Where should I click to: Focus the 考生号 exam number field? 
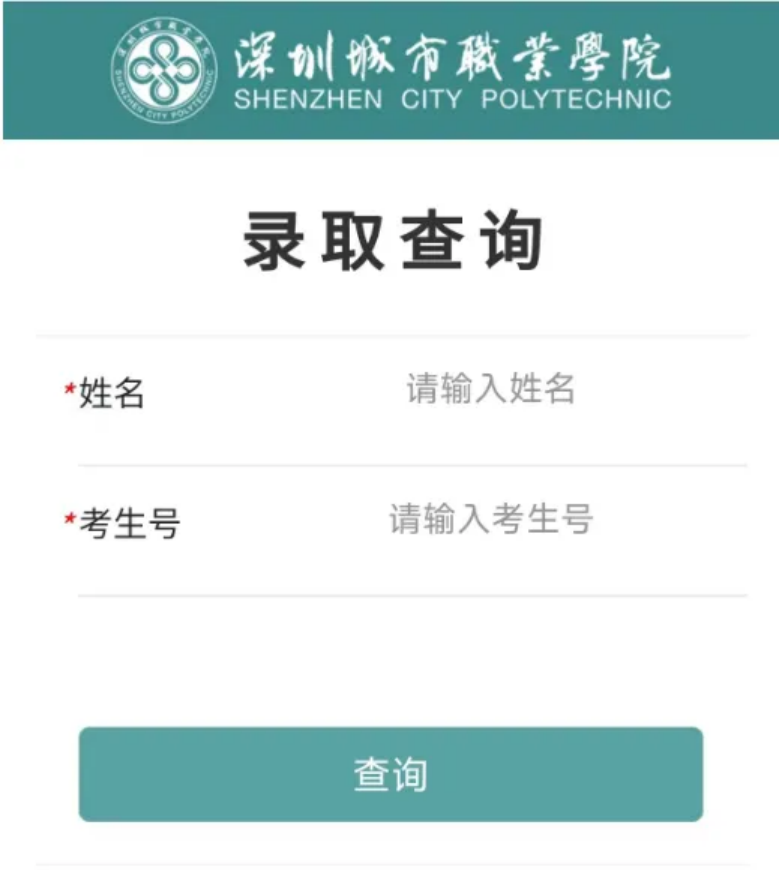point(490,519)
